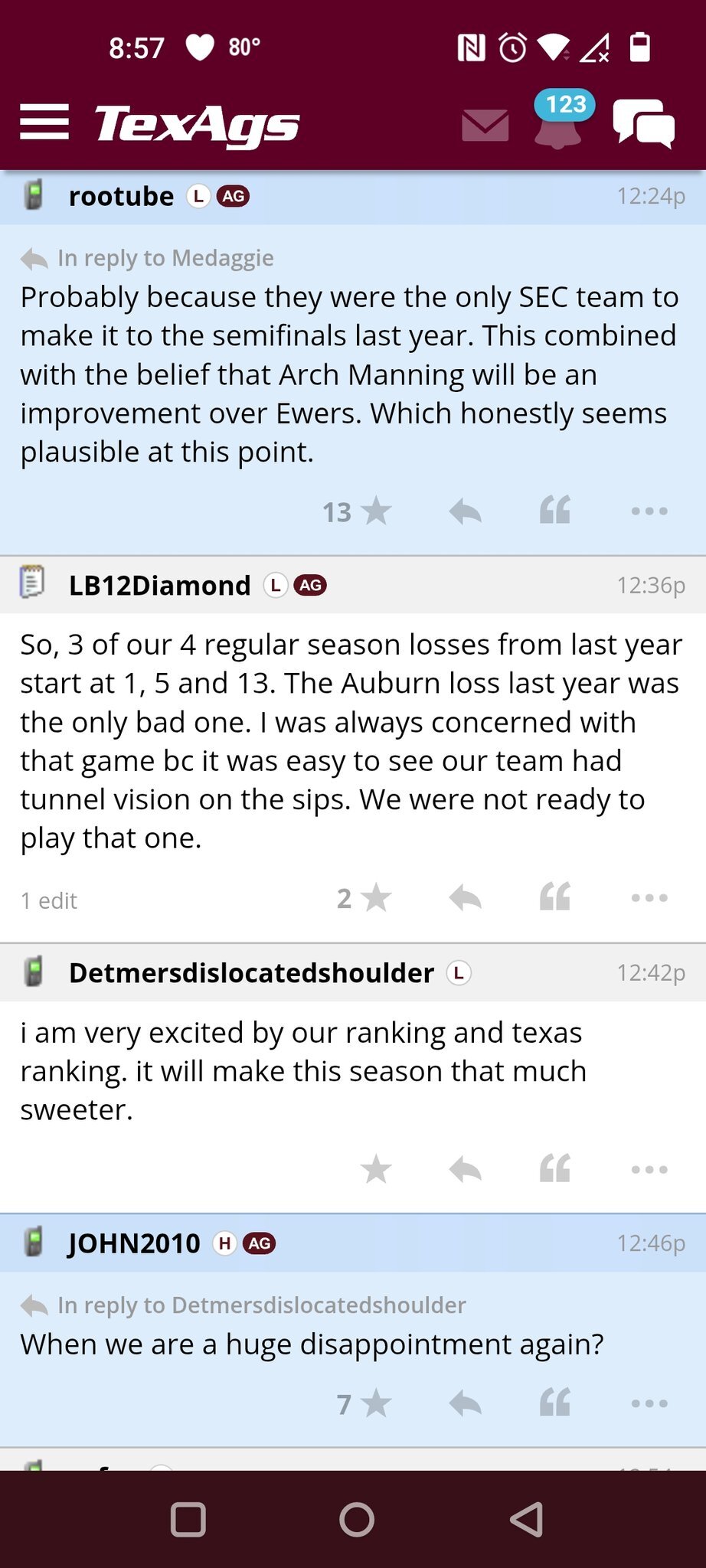Star Detmersdislocatedshoulder's post
The width and height of the screenshot is (706, 1568).
click(376, 1170)
